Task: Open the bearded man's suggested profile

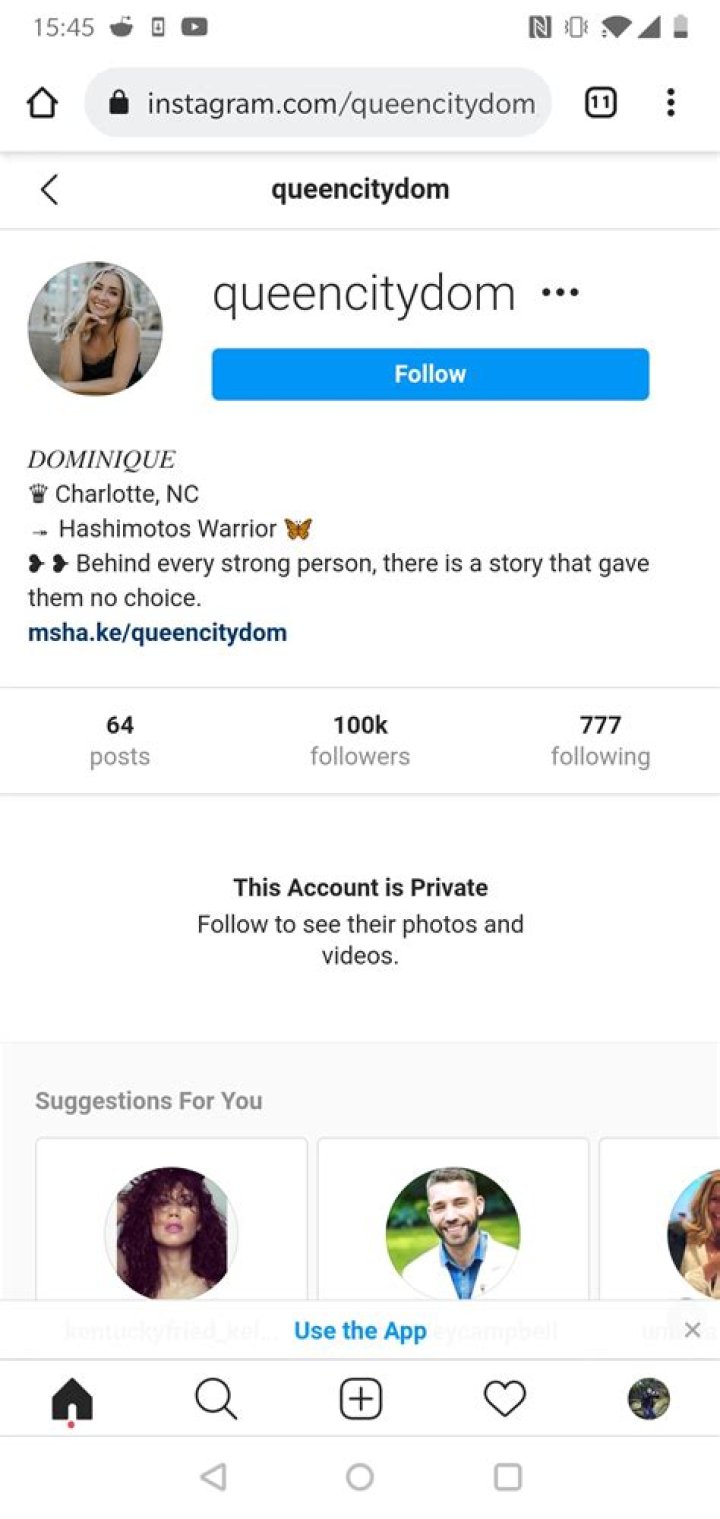Action: (x=453, y=1232)
